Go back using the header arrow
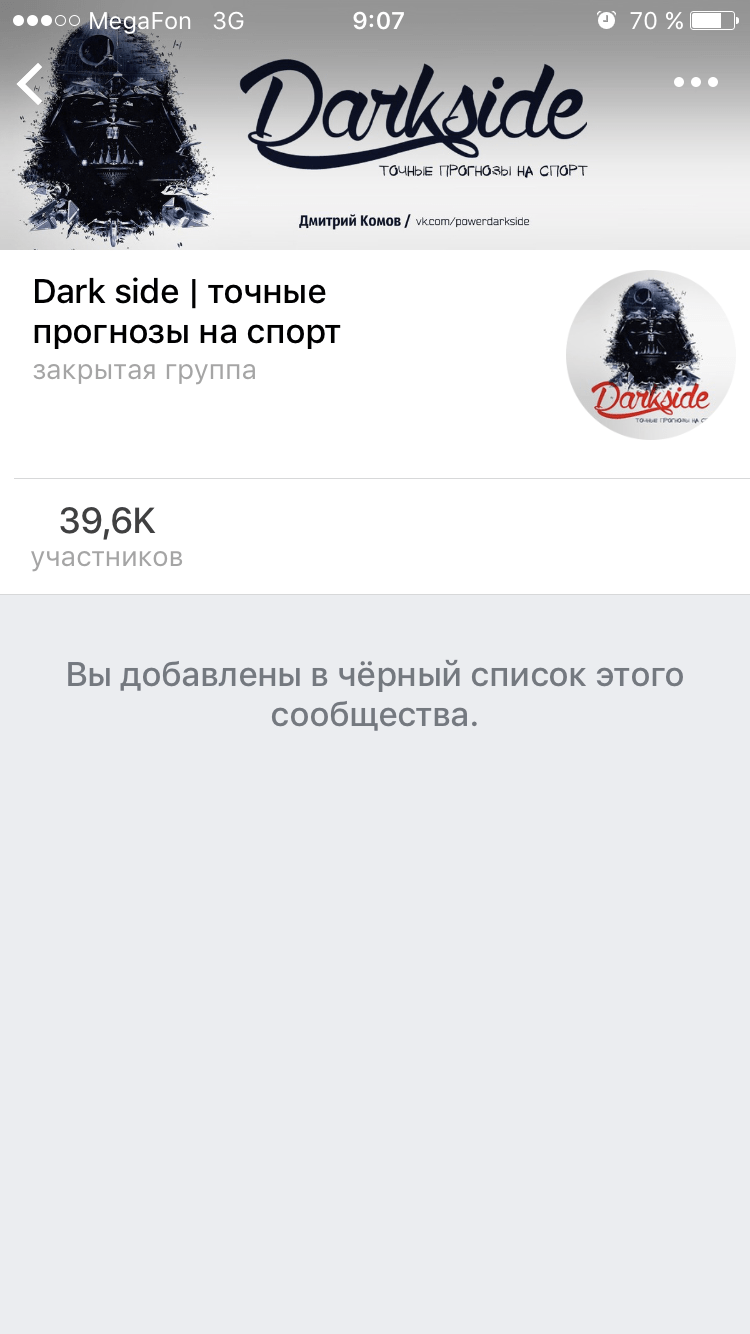Viewport: 750px width, 1334px height. (x=31, y=84)
